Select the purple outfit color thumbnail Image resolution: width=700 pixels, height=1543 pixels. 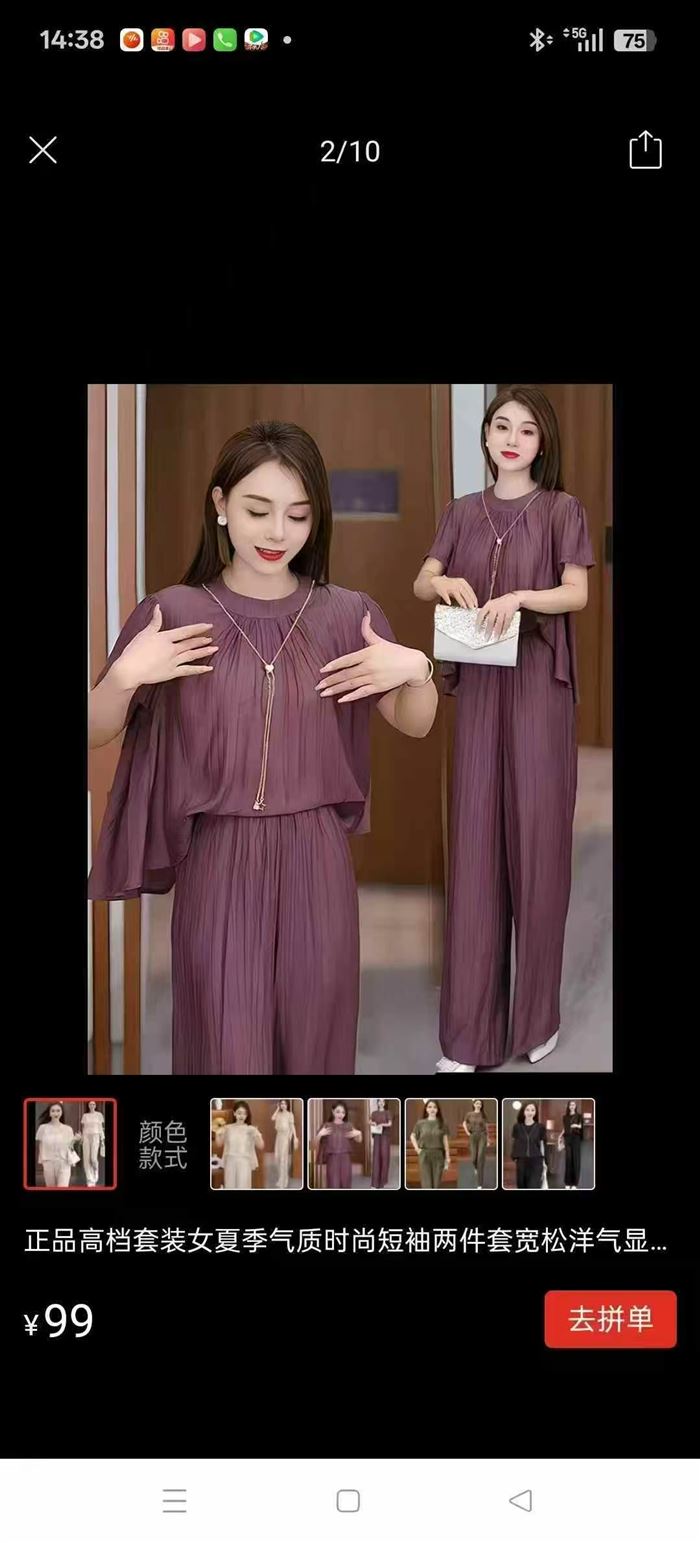[354, 1144]
